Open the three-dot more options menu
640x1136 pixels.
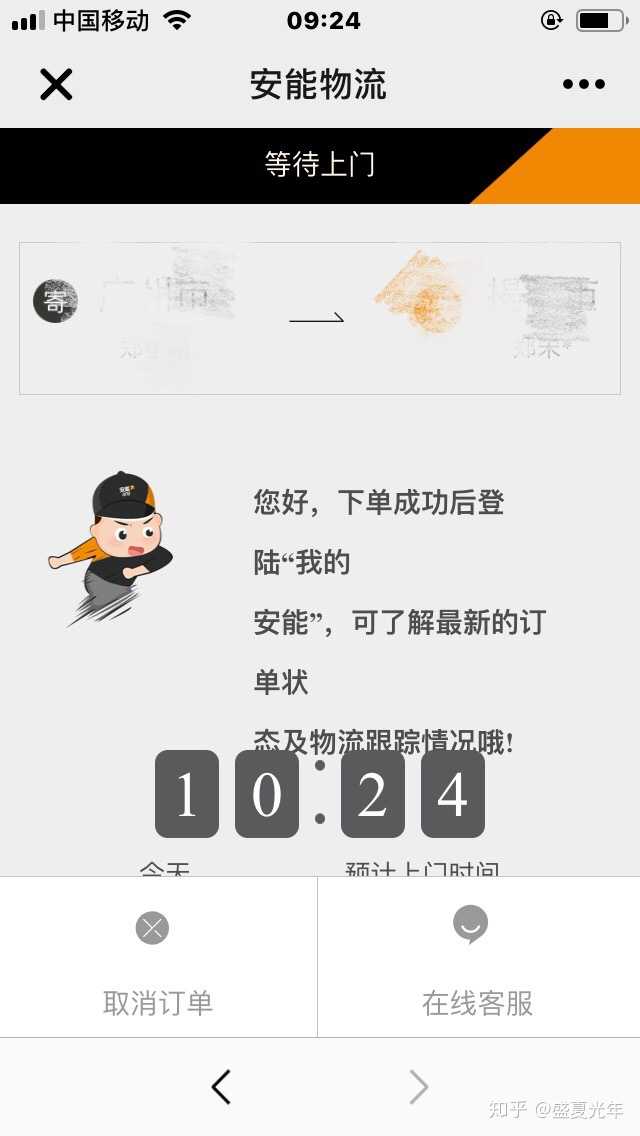point(584,85)
